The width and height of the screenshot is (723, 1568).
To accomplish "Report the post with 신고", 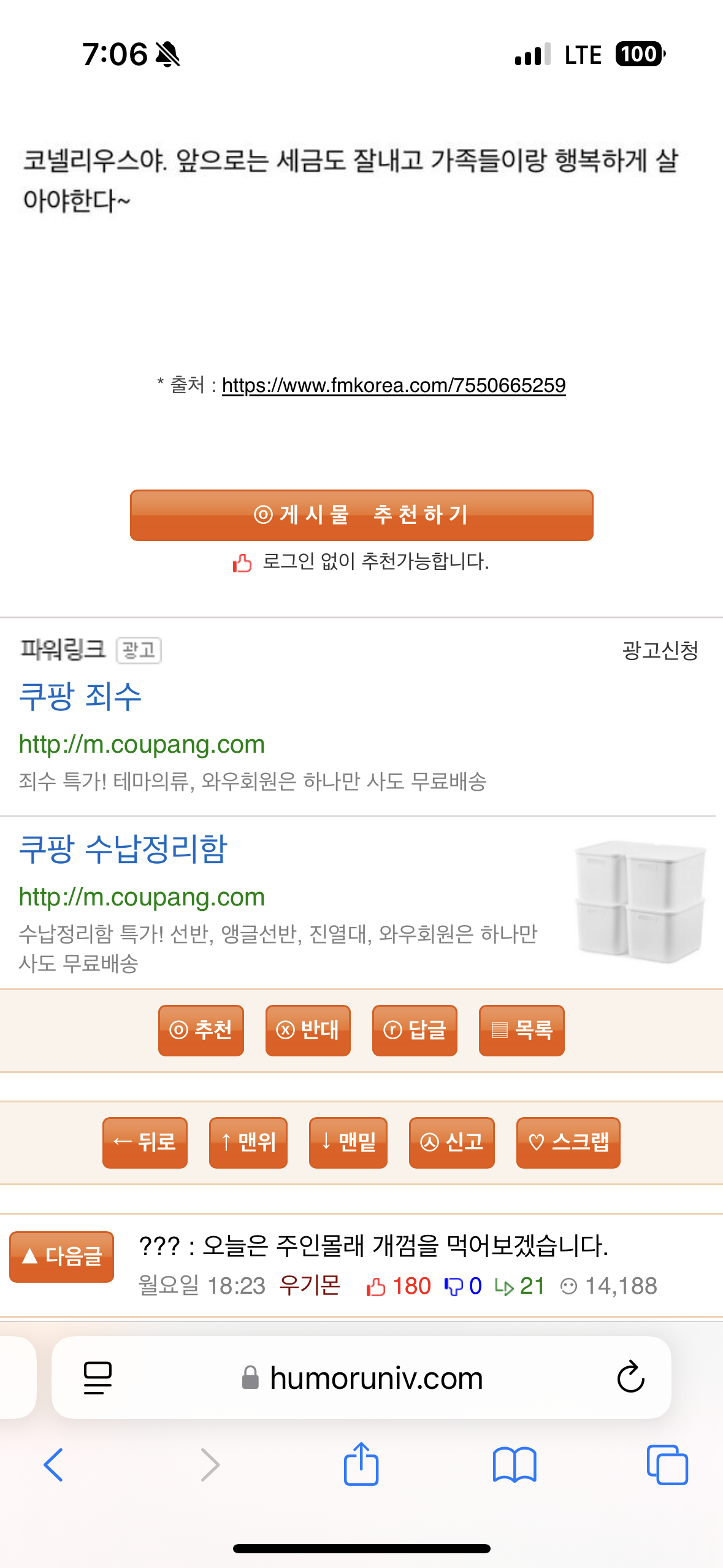I will 452,1142.
